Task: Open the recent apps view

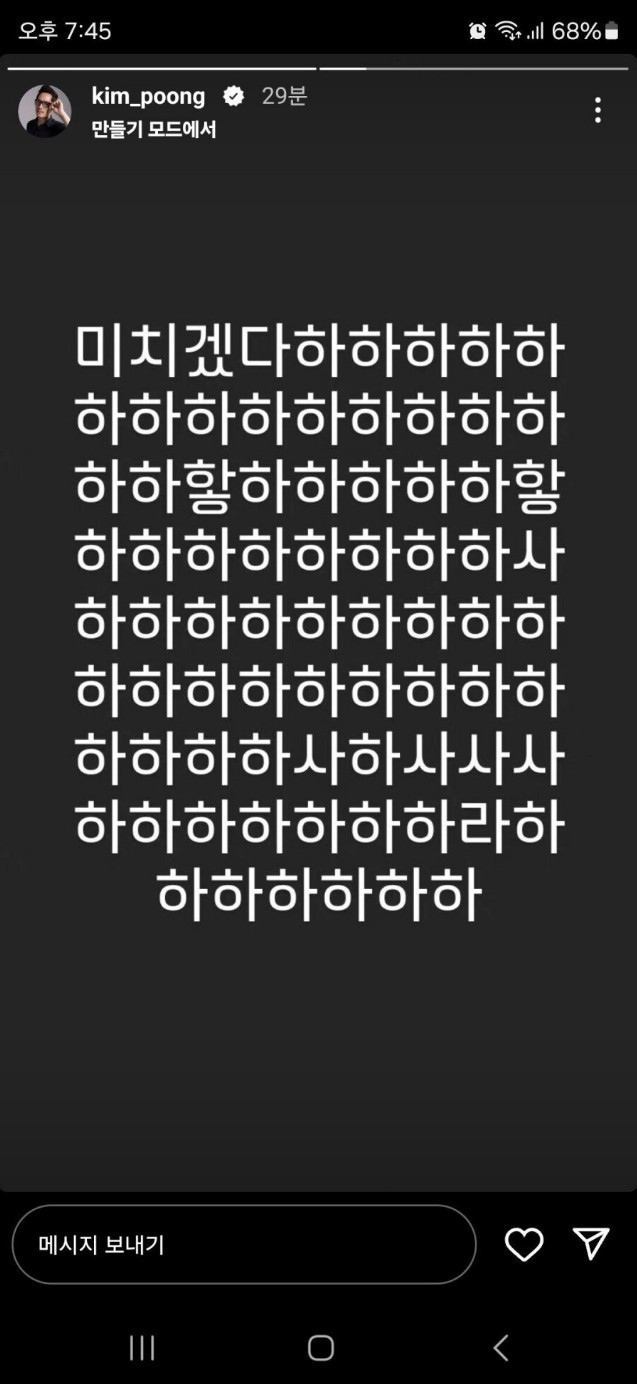Action: tap(142, 1348)
